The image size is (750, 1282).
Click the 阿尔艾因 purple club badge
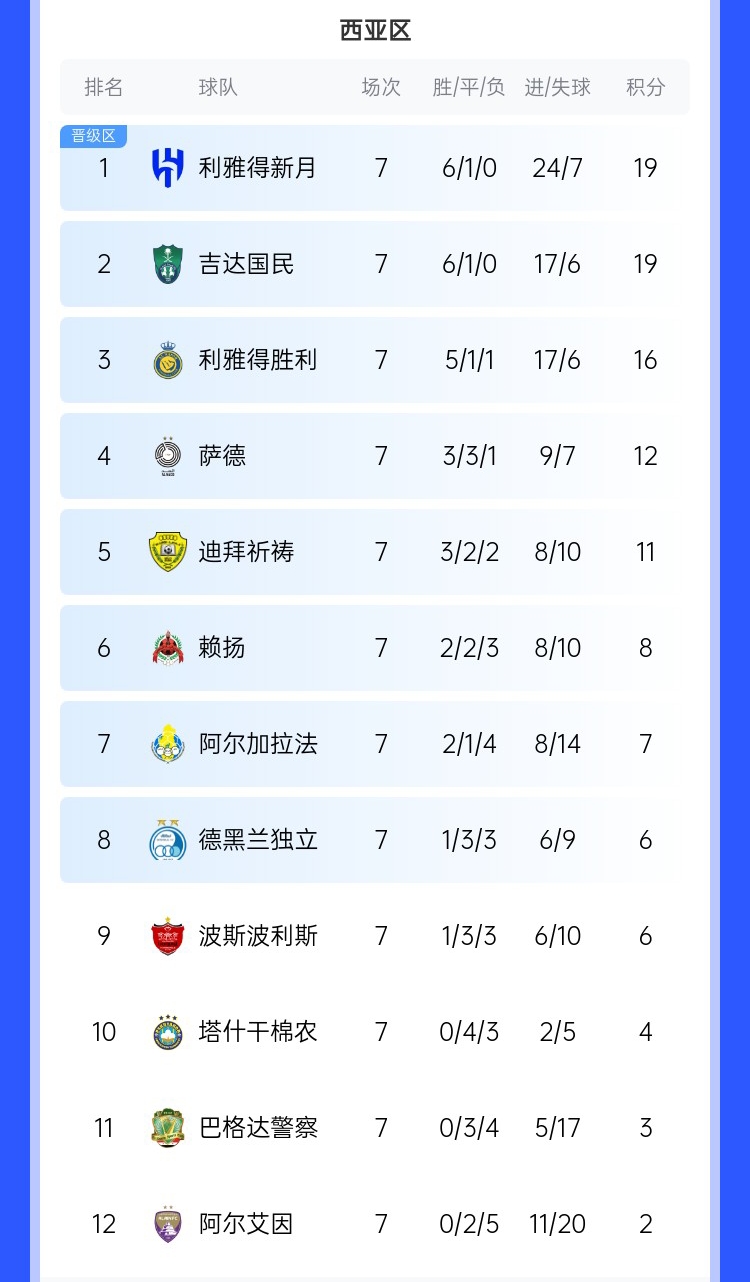coord(167,1223)
